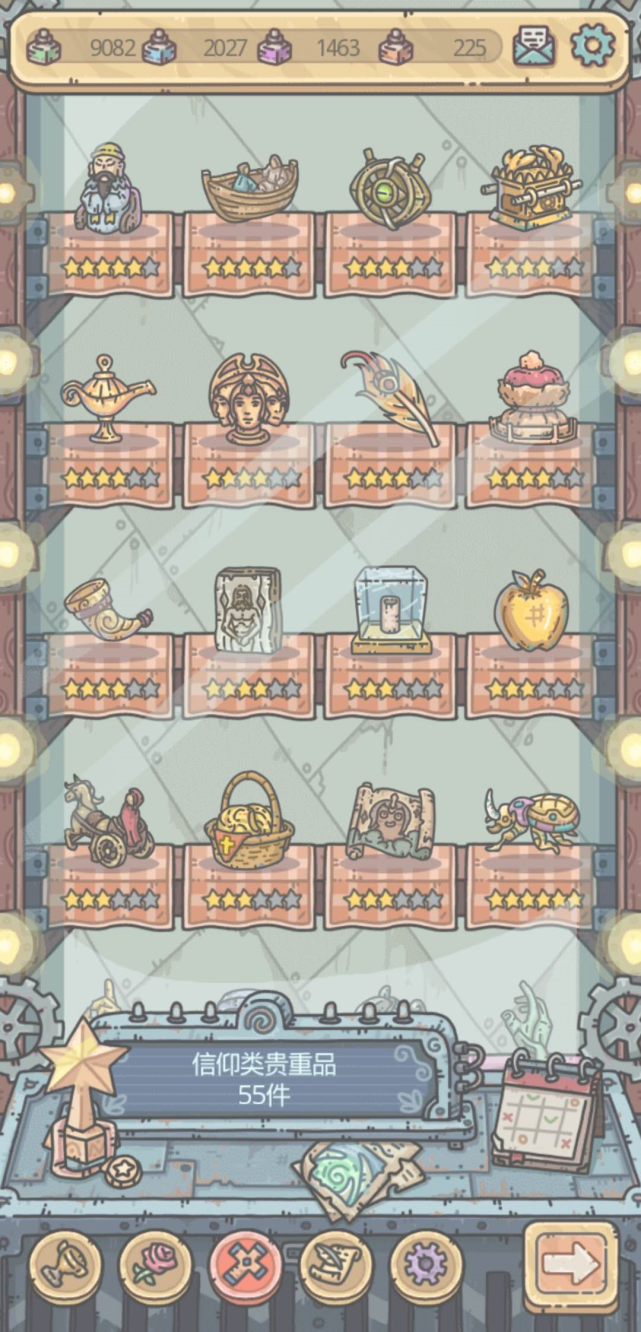Open the scarab beetle collectible
Screen dimensions: 641x1332
[532, 820]
